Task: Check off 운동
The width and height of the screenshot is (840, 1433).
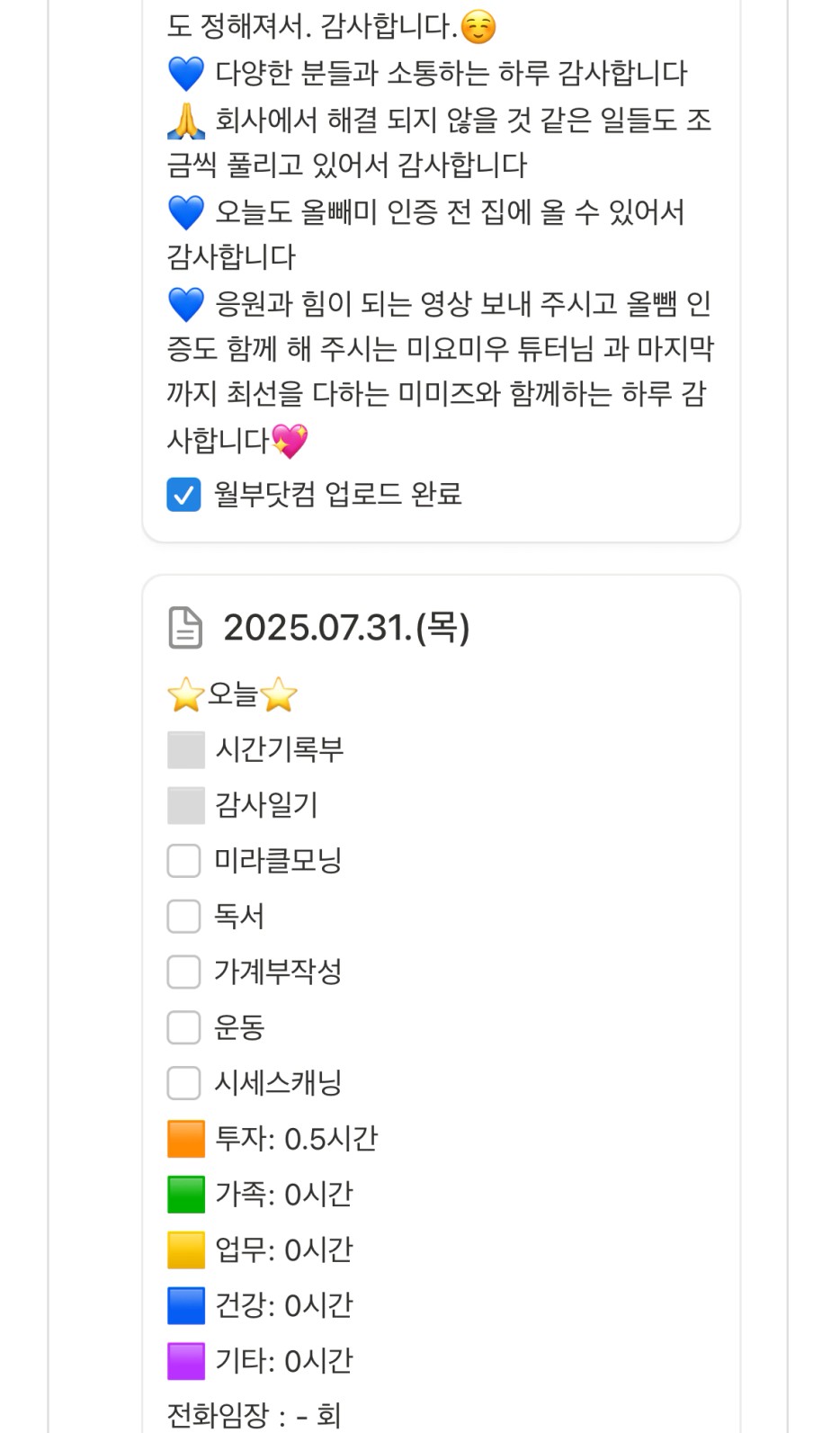Action: pos(183,1027)
